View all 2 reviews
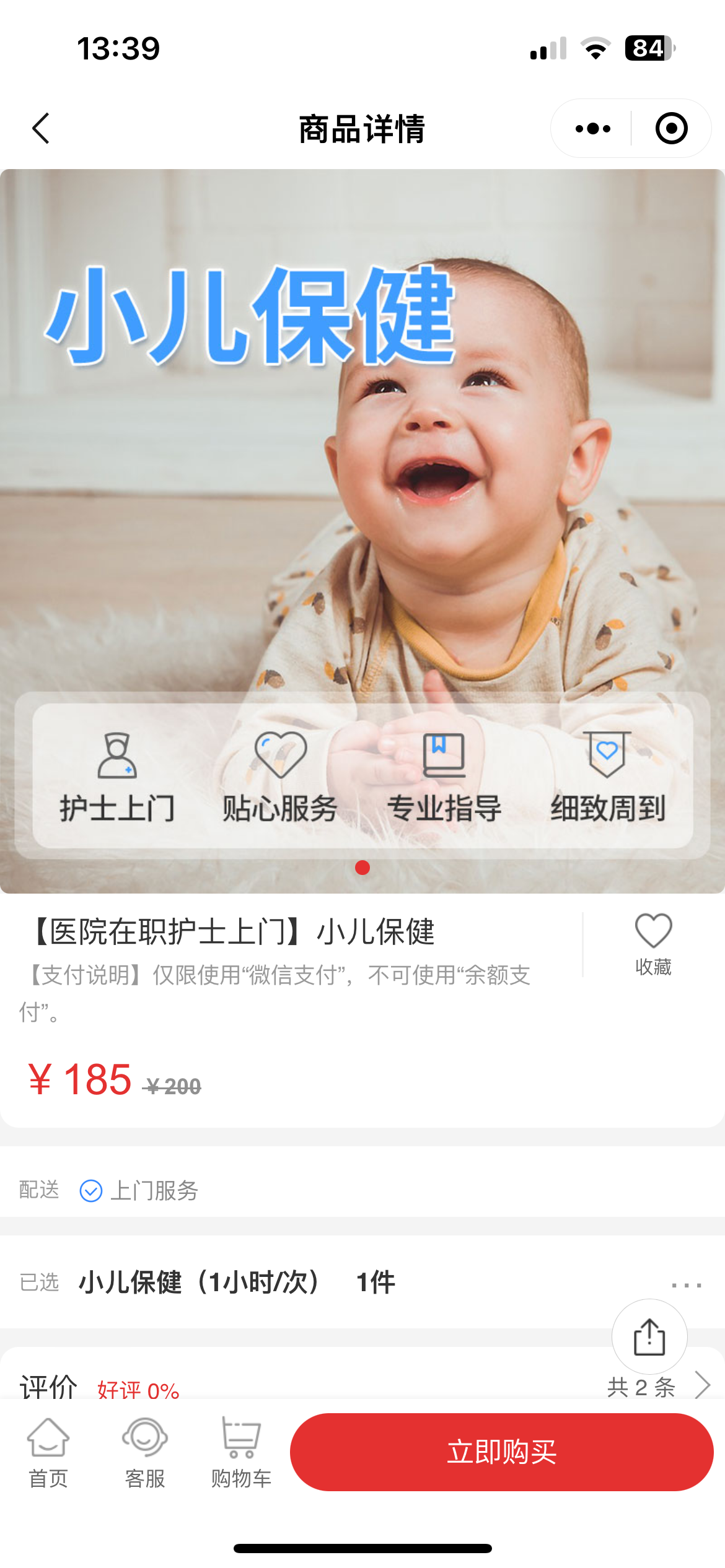This screenshot has height=1568, width=725. (x=657, y=1387)
